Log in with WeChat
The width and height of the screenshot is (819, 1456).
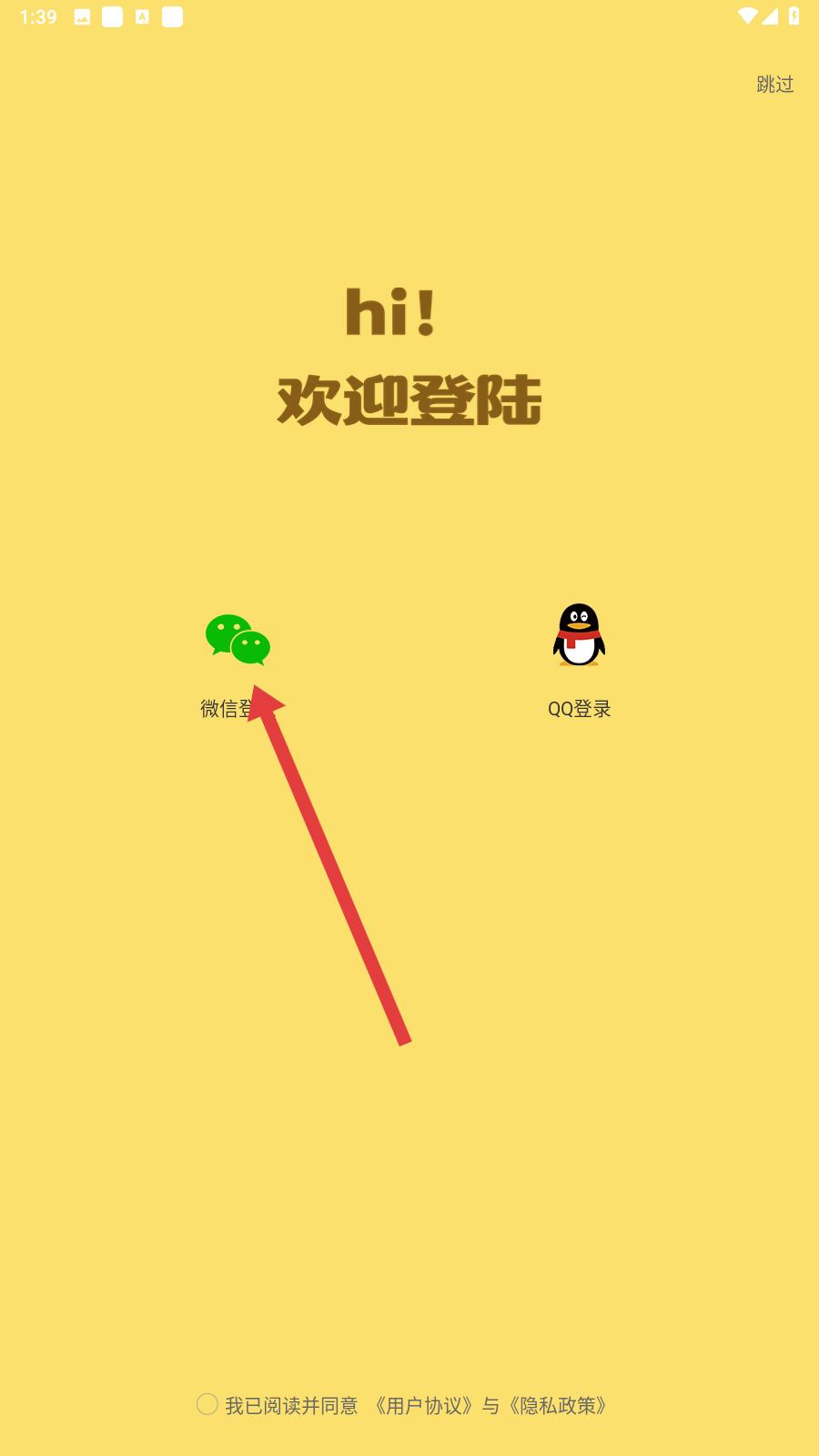[x=238, y=641]
